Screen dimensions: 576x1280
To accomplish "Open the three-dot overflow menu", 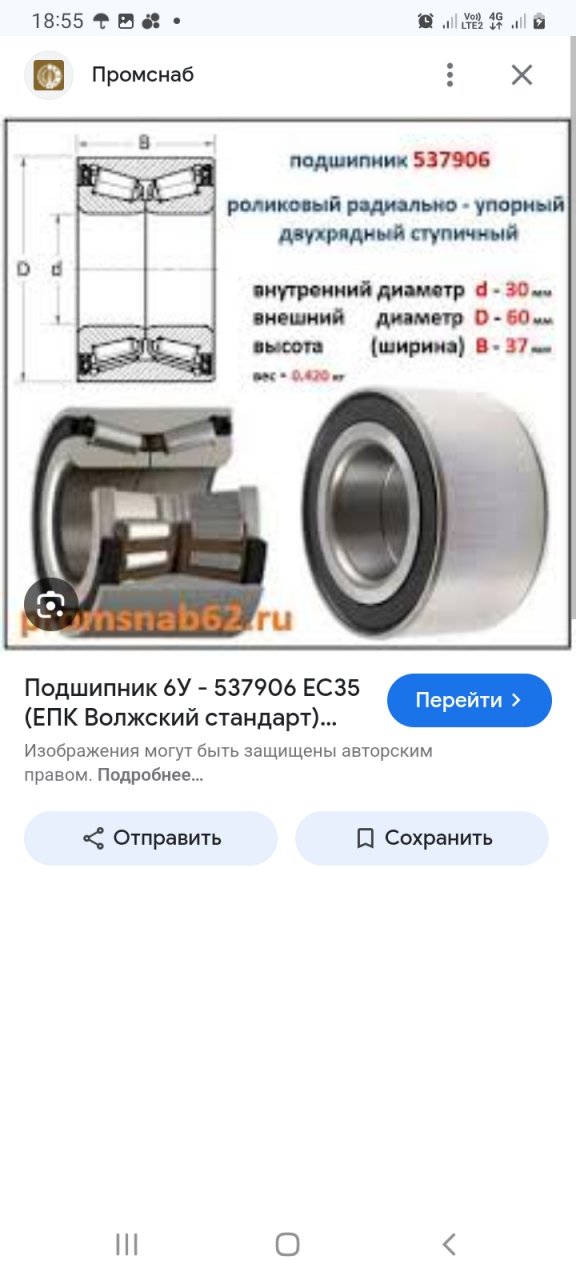I will tap(450, 75).
